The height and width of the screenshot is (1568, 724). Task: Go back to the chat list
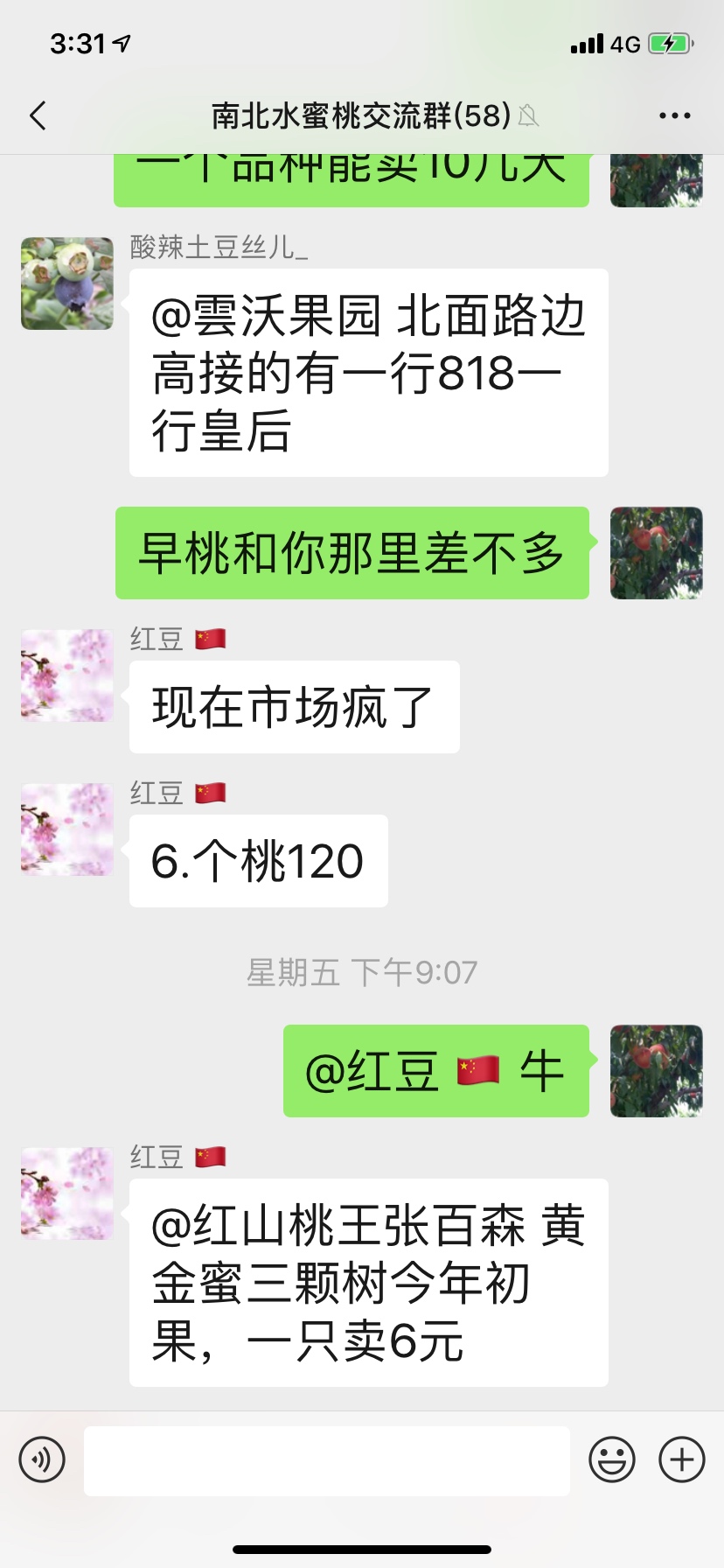pyautogui.click(x=38, y=115)
